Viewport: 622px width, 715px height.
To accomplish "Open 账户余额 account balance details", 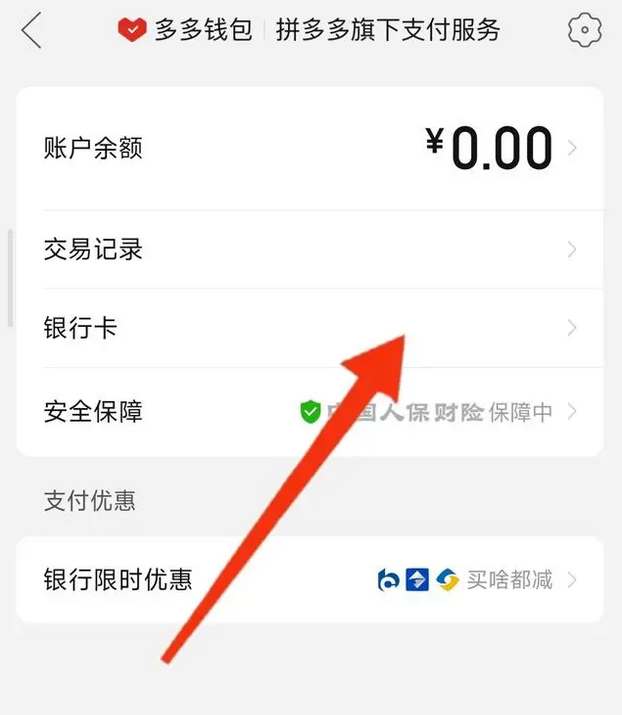I will click(310, 149).
